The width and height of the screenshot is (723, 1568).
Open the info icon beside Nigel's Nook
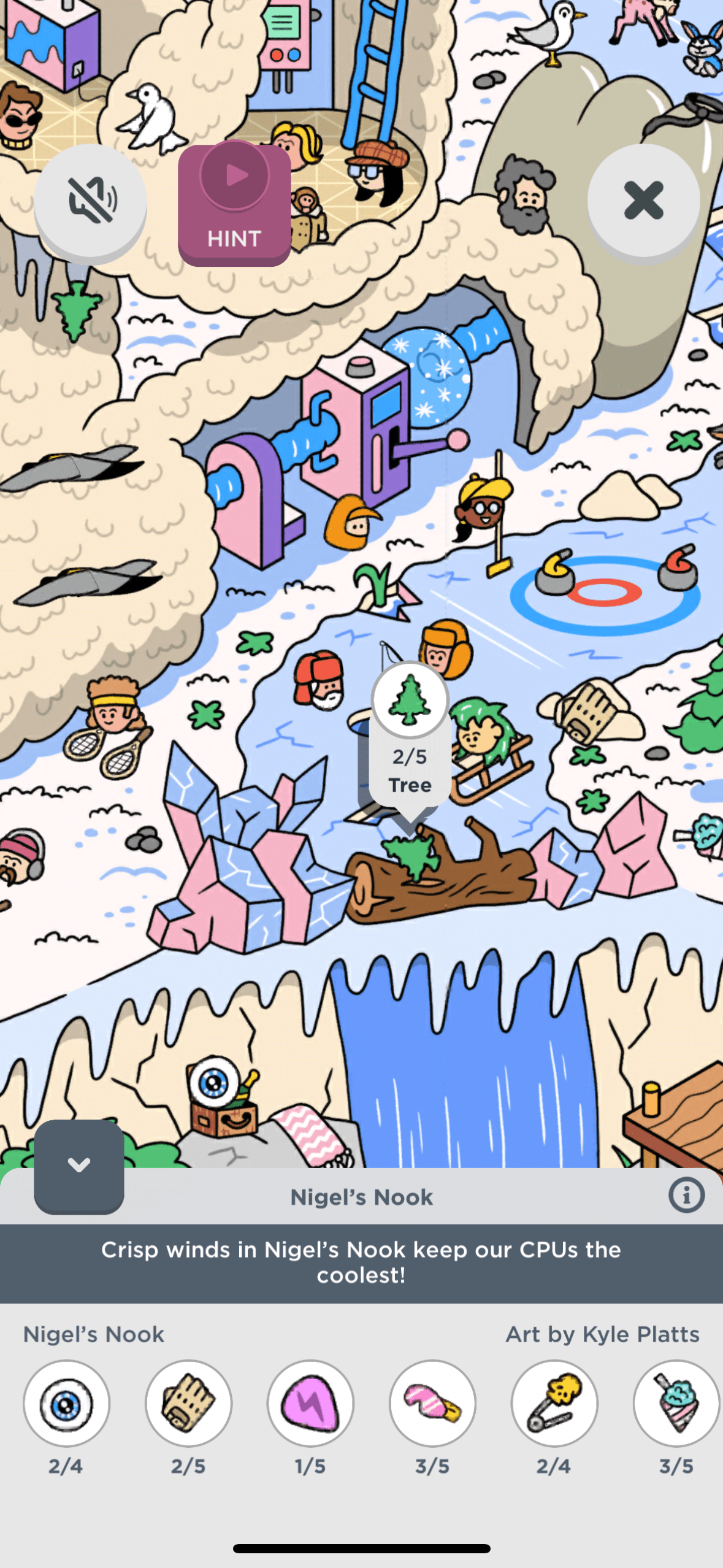[x=686, y=1195]
